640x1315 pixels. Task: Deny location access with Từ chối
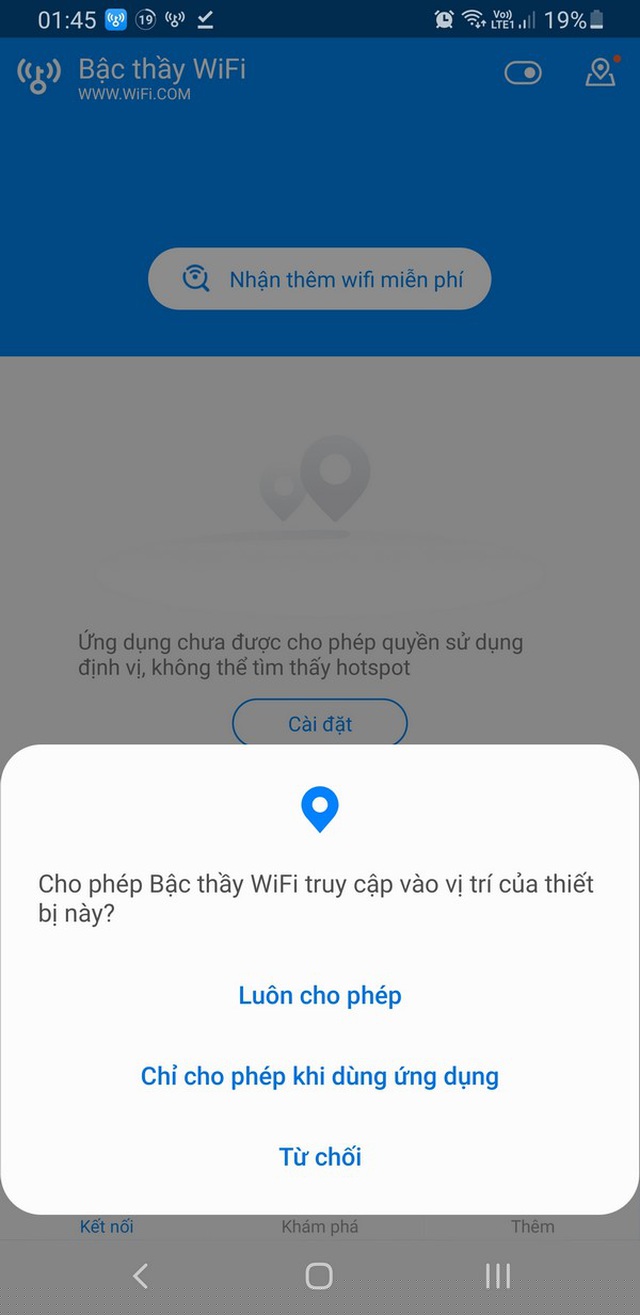[320, 1157]
